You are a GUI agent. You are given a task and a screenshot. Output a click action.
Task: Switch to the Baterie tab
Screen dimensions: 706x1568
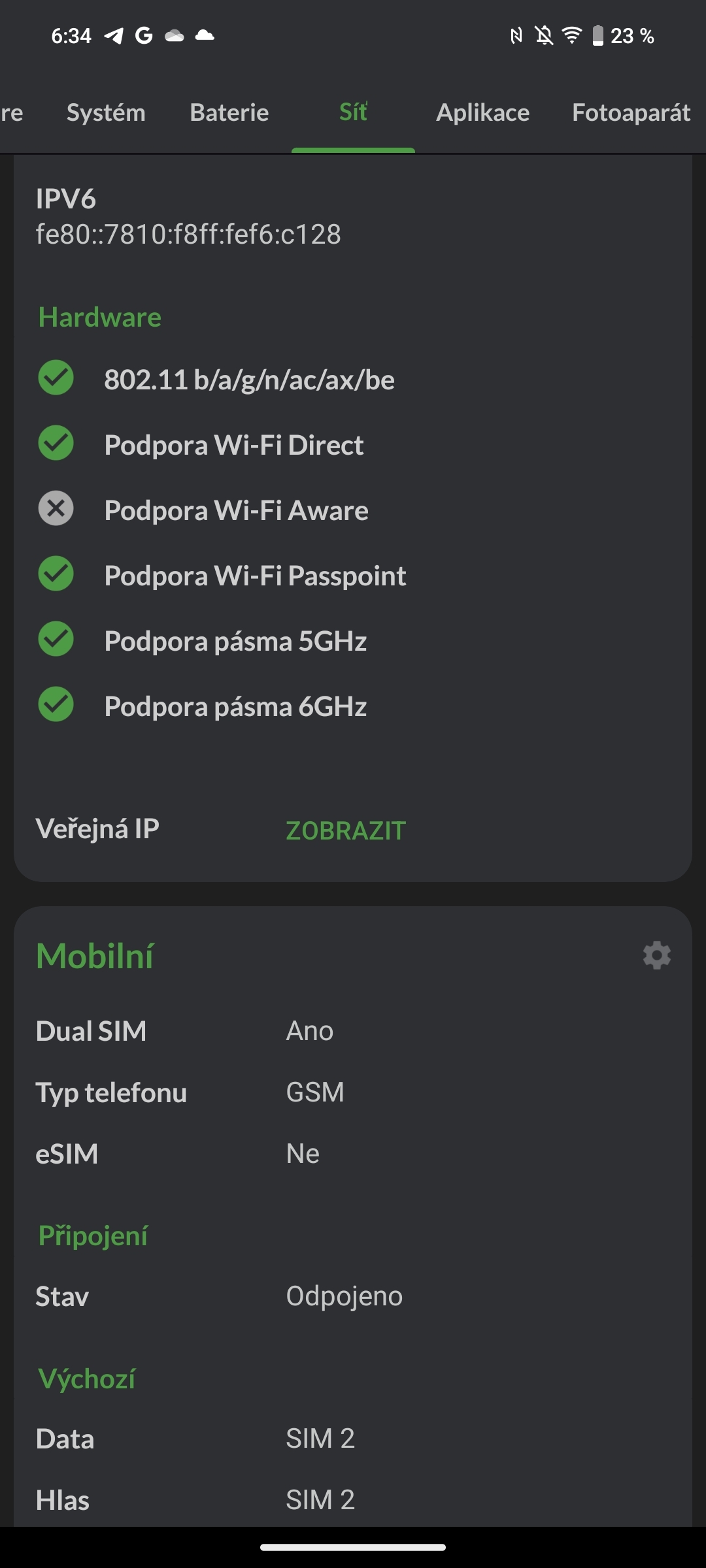point(228,112)
